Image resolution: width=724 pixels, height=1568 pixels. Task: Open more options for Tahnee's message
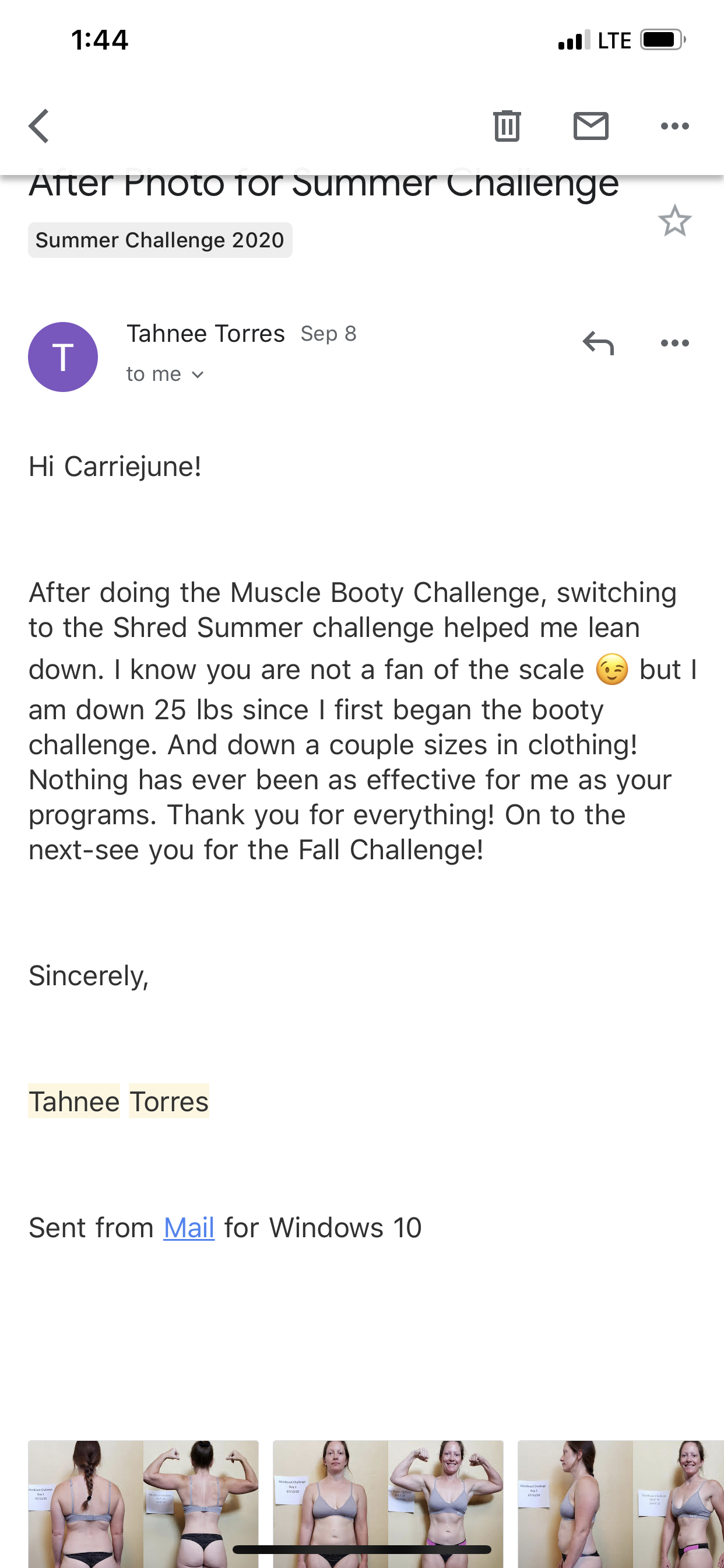pos(674,342)
